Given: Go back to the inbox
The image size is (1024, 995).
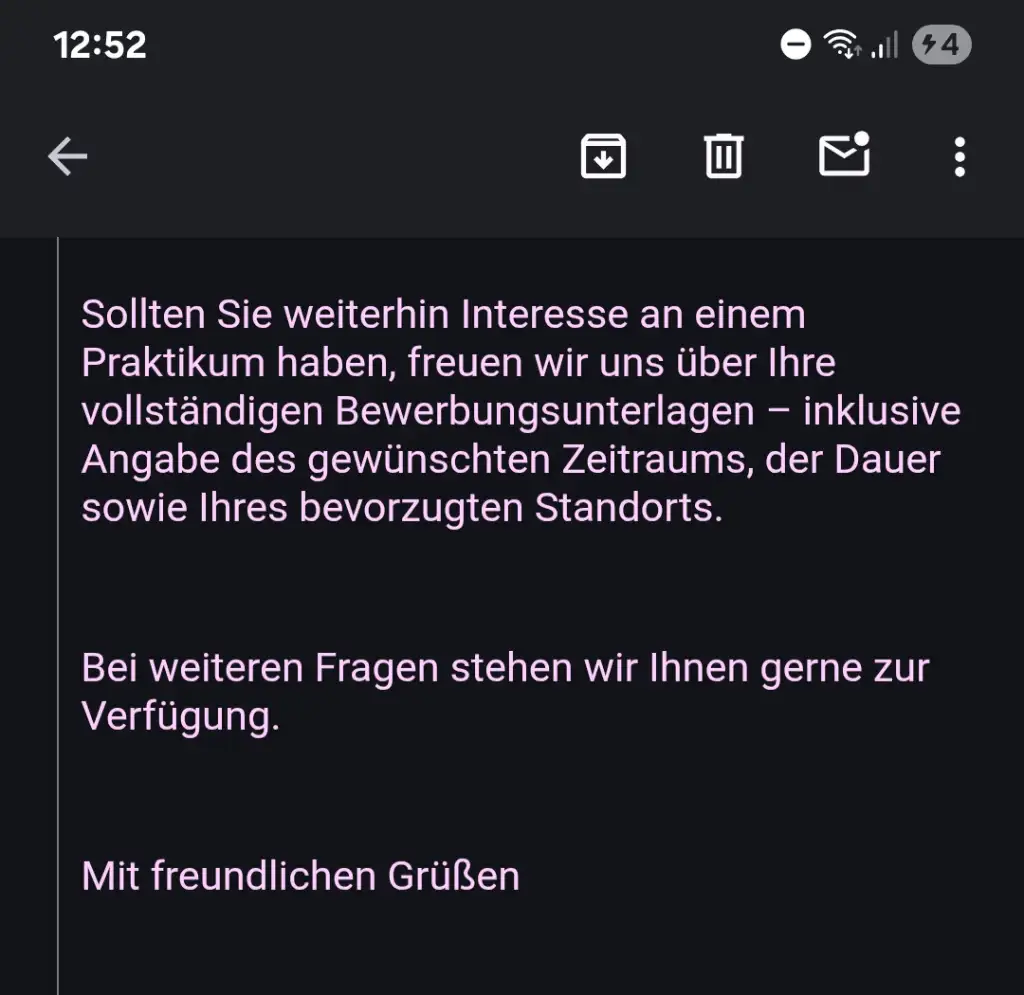Looking at the screenshot, I should pyautogui.click(x=68, y=157).
